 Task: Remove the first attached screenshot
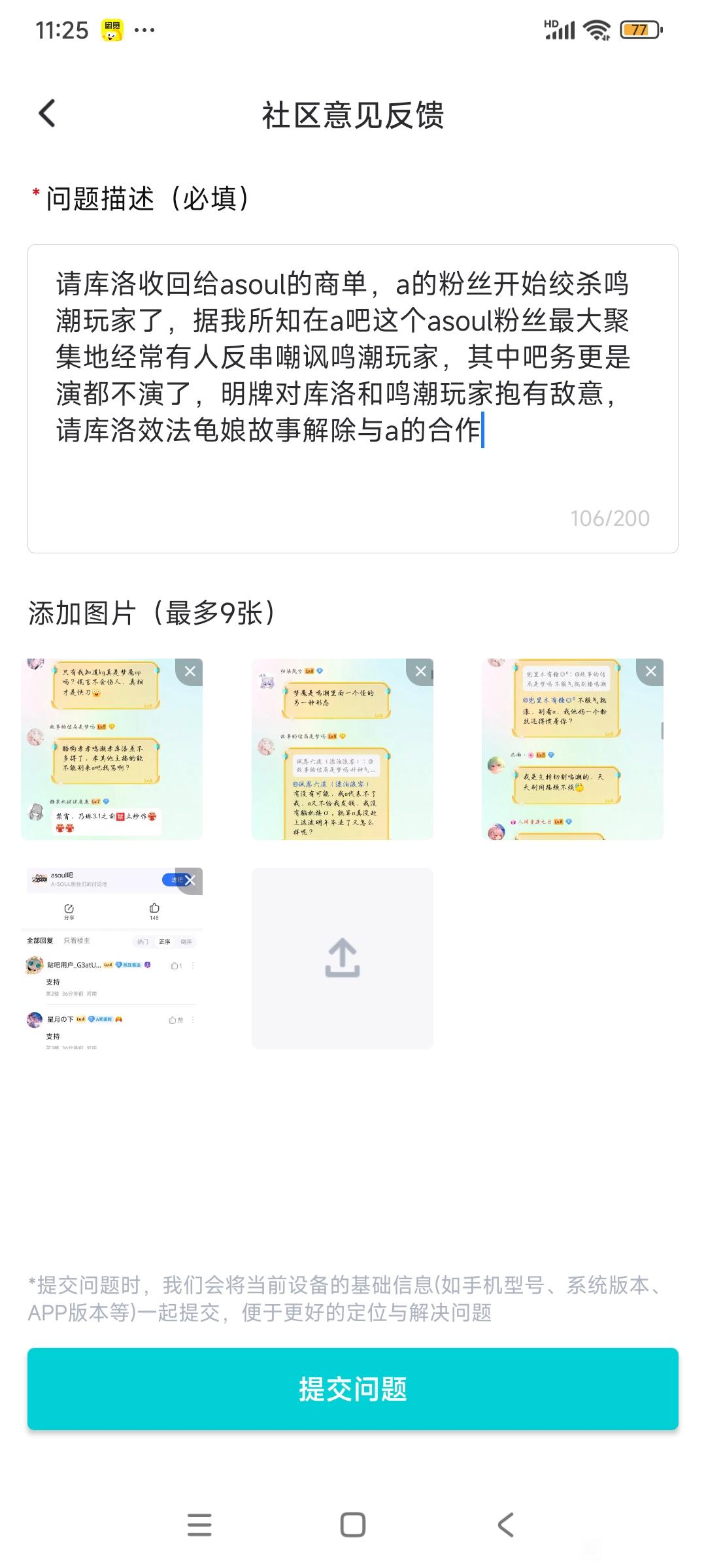point(190,672)
